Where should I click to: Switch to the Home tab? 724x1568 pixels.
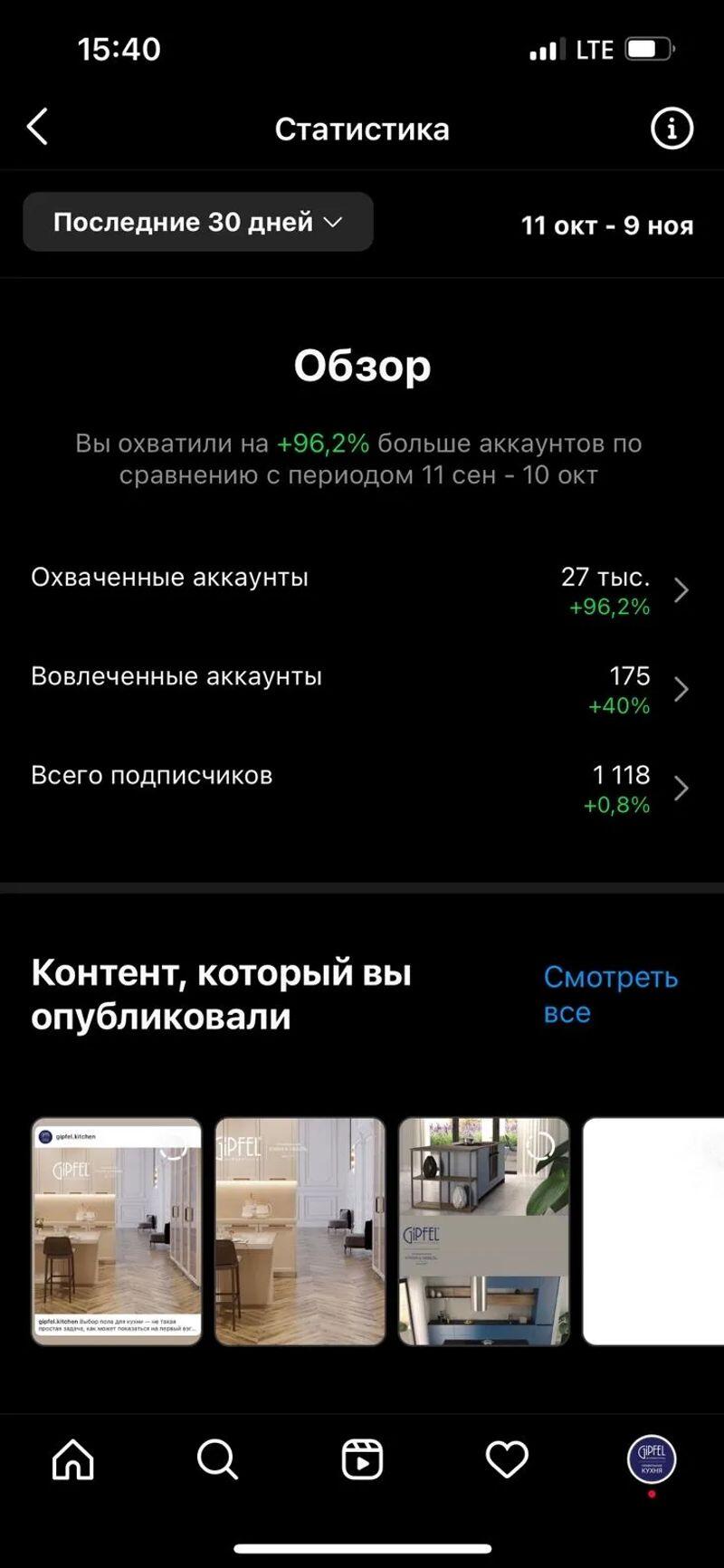pos(73,1459)
